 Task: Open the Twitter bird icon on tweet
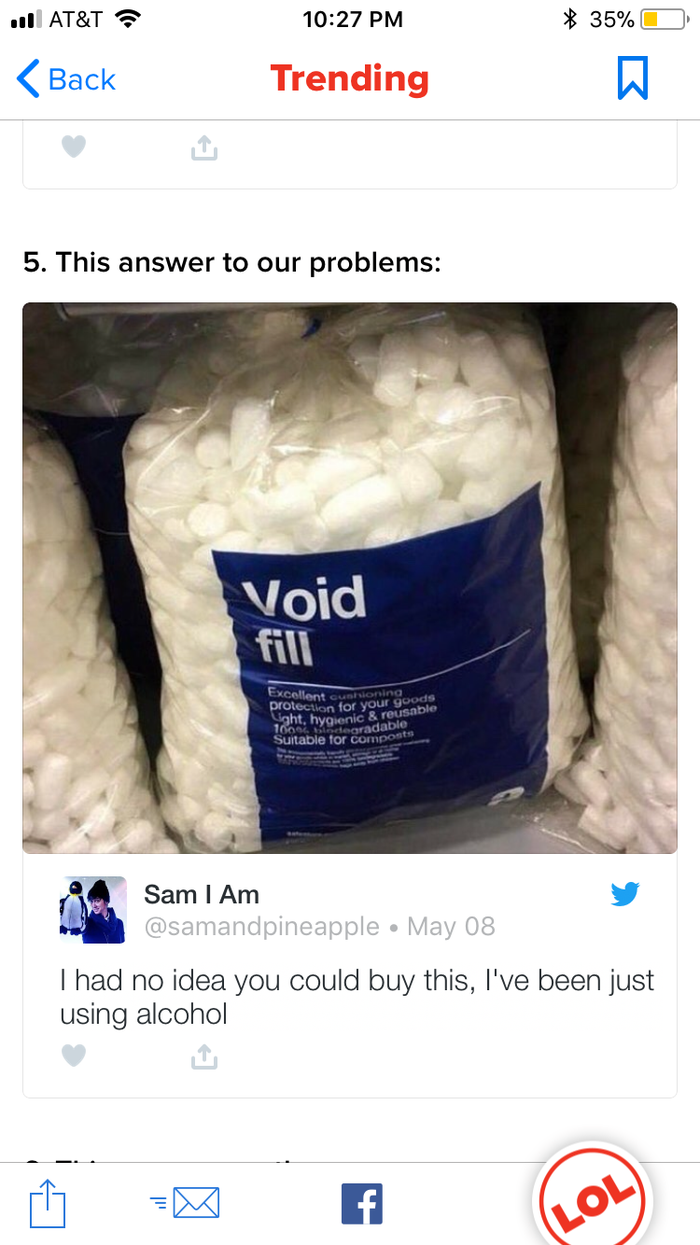pos(625,894)
